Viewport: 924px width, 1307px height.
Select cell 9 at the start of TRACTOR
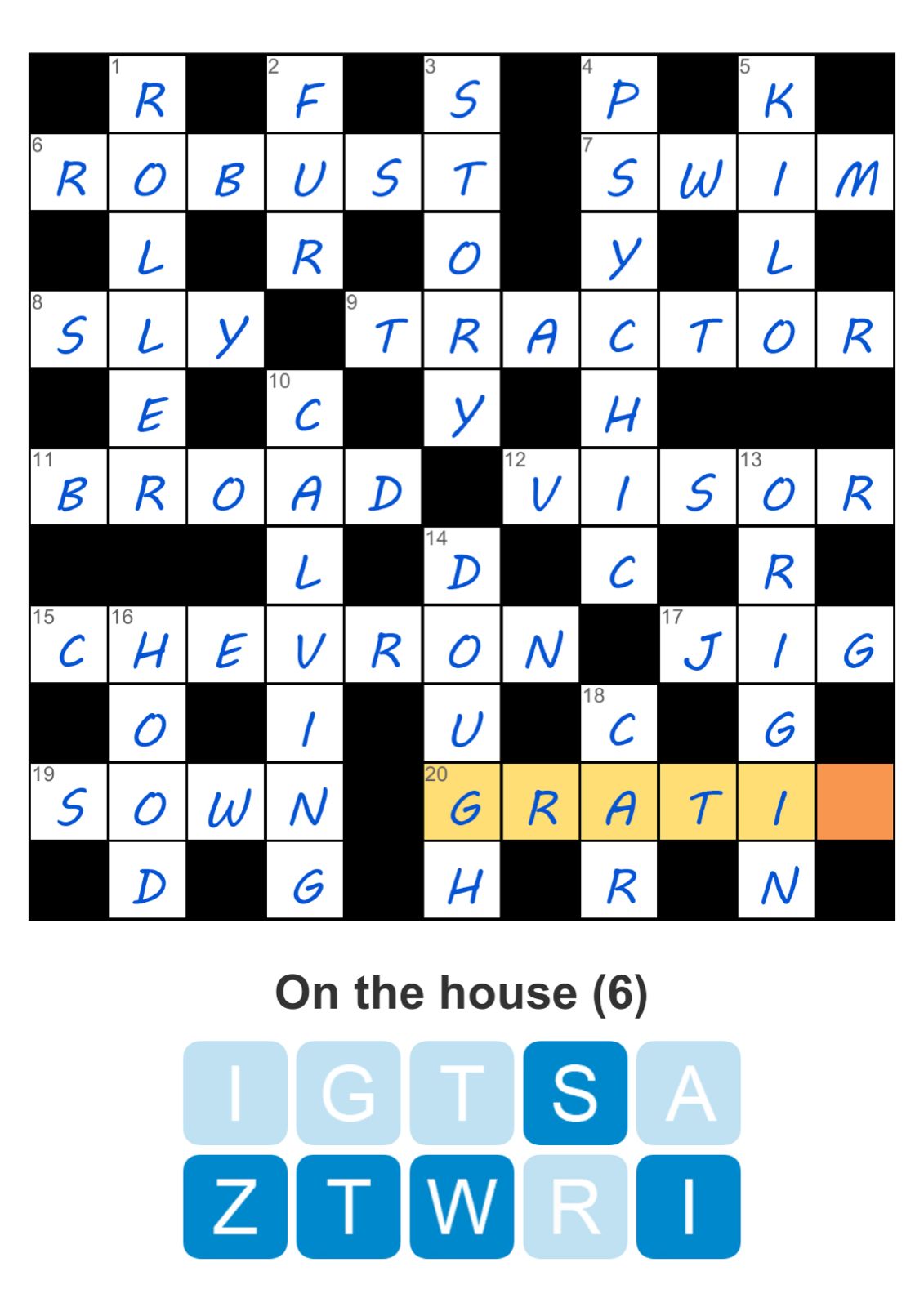click(x=384, y=329)
